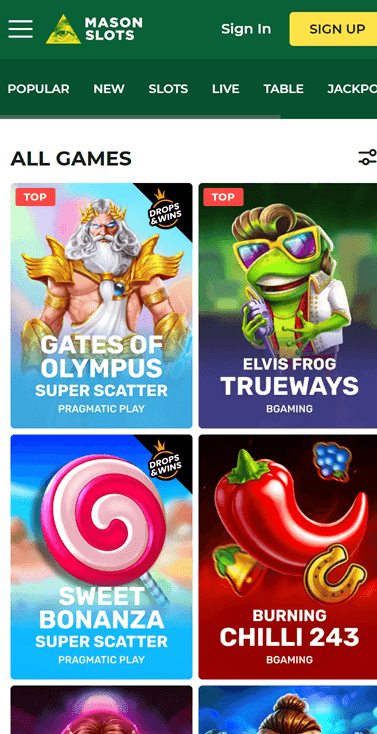
Task: Launch Elvis Frog Trueways game
Action: coord(288,305)
